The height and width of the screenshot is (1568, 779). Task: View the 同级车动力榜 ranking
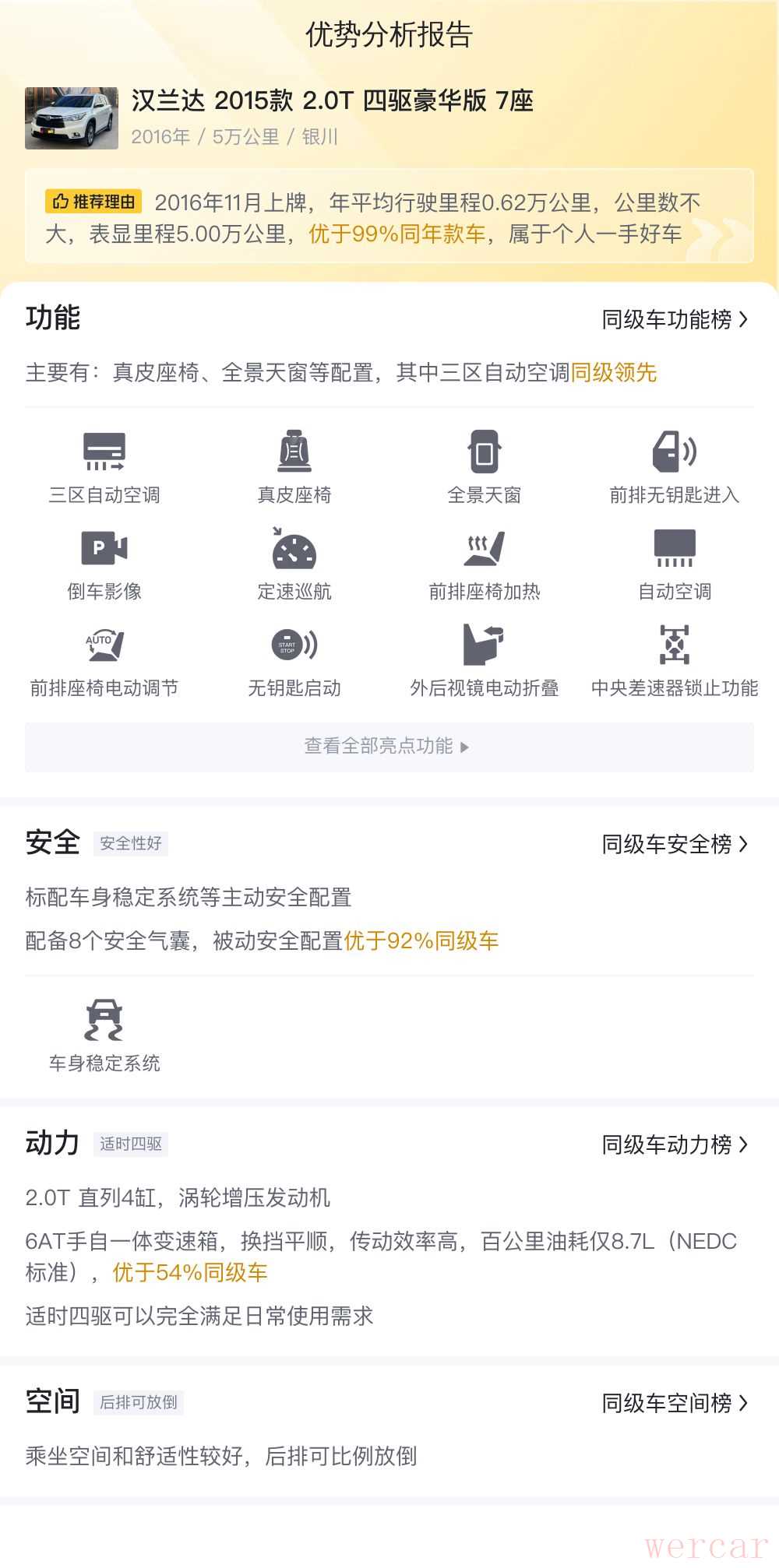[674, 1144]
